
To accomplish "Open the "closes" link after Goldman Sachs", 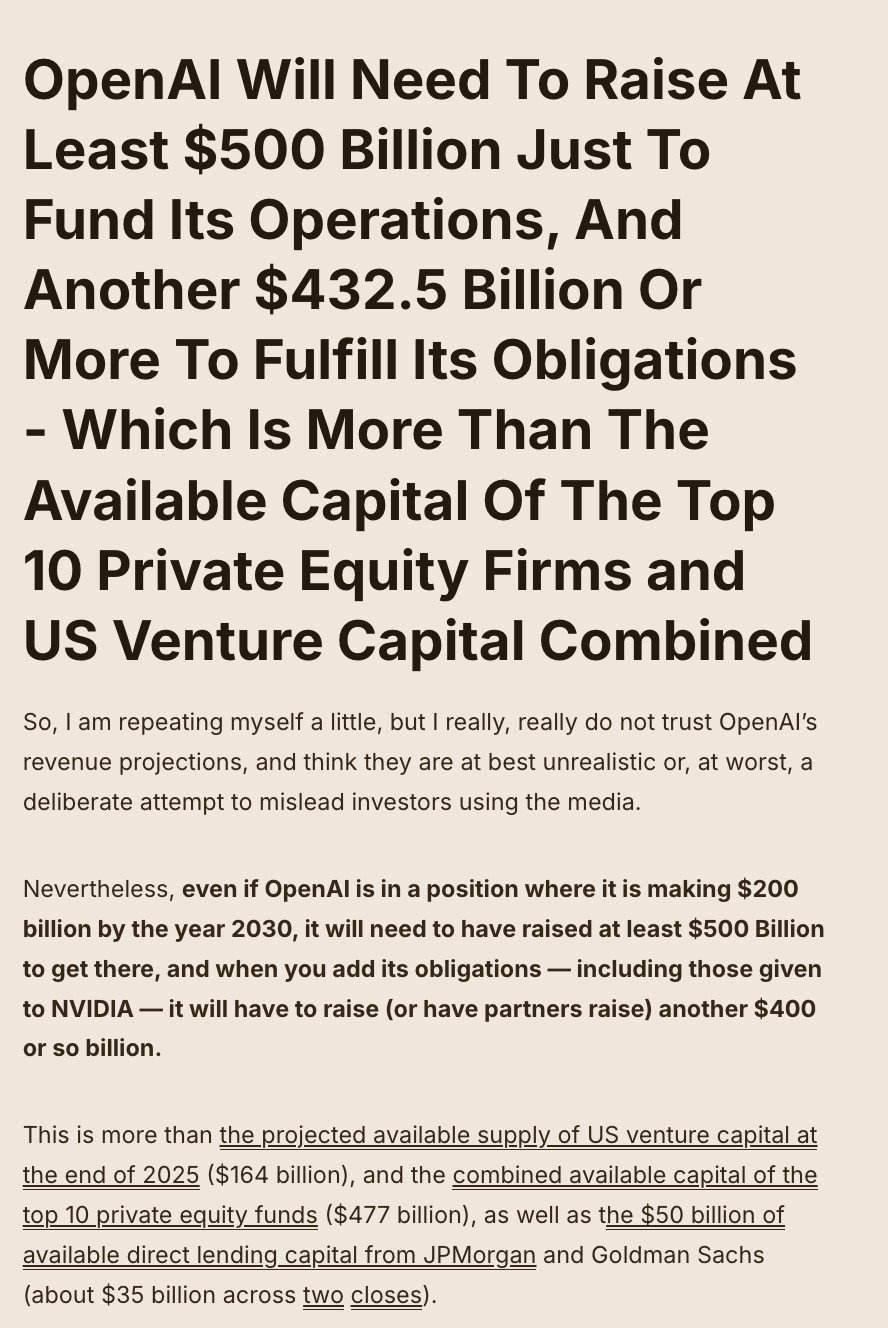I will (386, 1296).
